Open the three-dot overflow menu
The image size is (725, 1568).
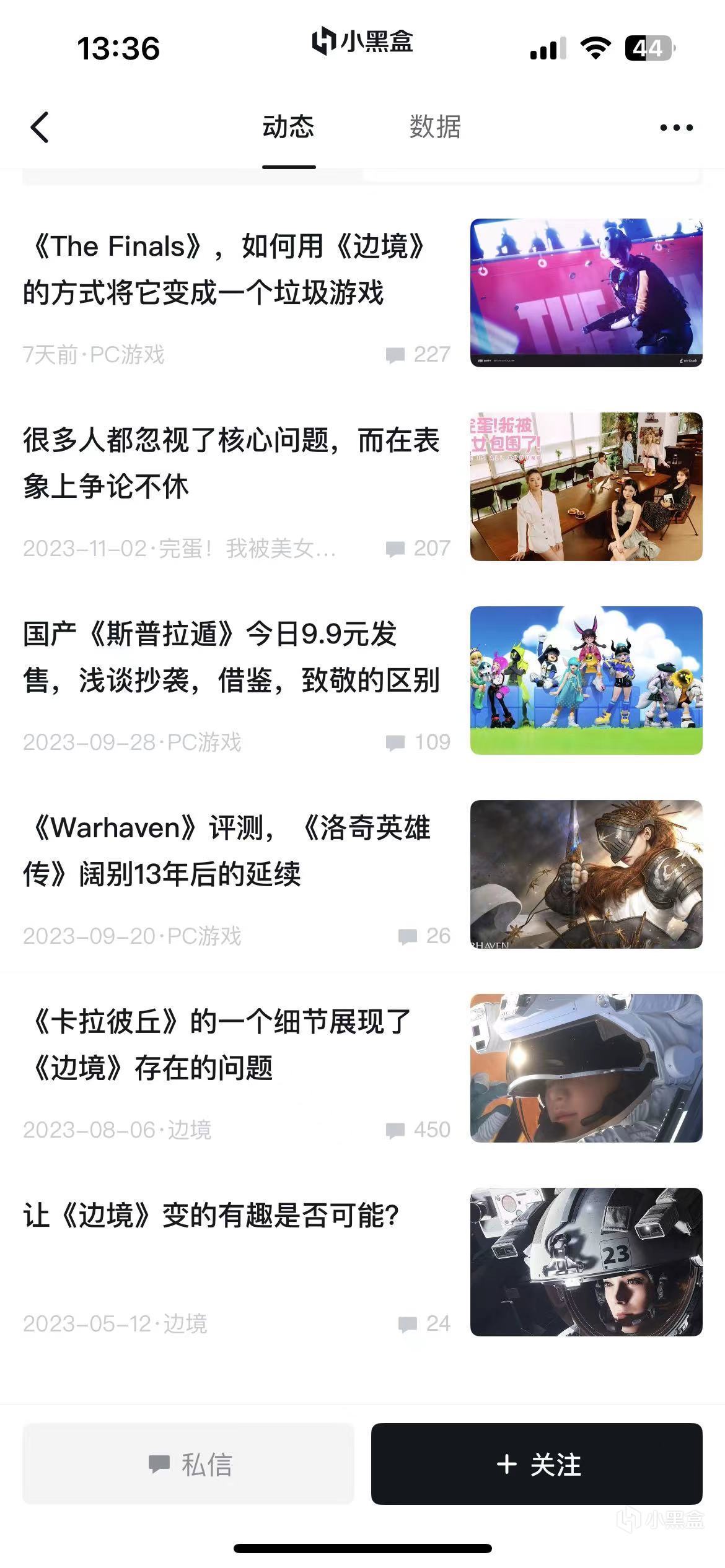(676, 128)
